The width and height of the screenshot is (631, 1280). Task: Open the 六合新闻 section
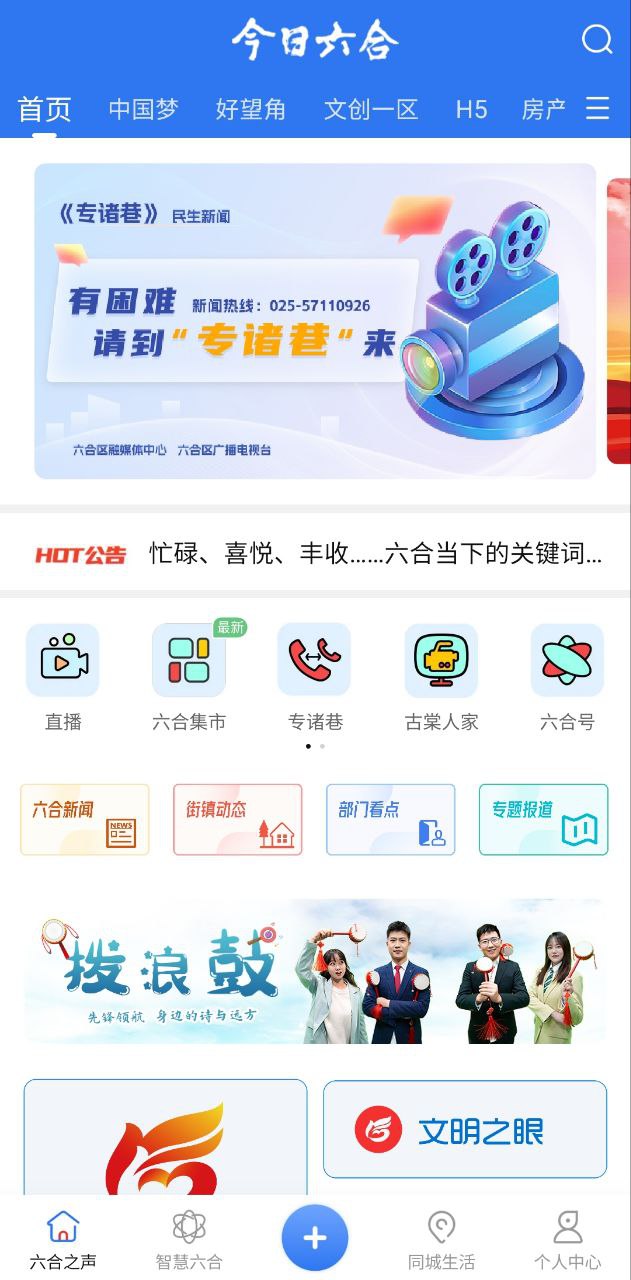point(85,819)
